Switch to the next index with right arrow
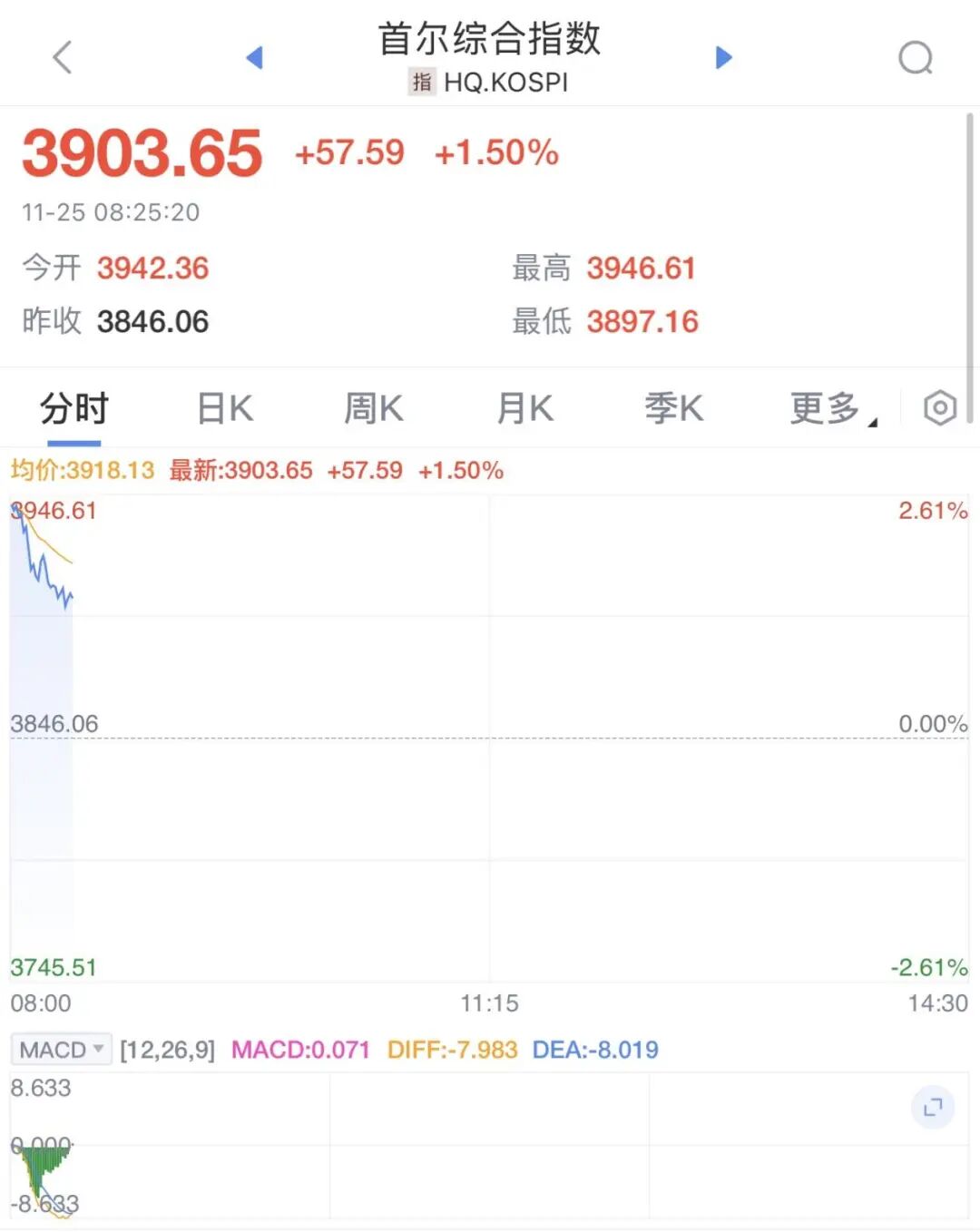Viewport: 980px width, 1232px height. tap(723, 58)
